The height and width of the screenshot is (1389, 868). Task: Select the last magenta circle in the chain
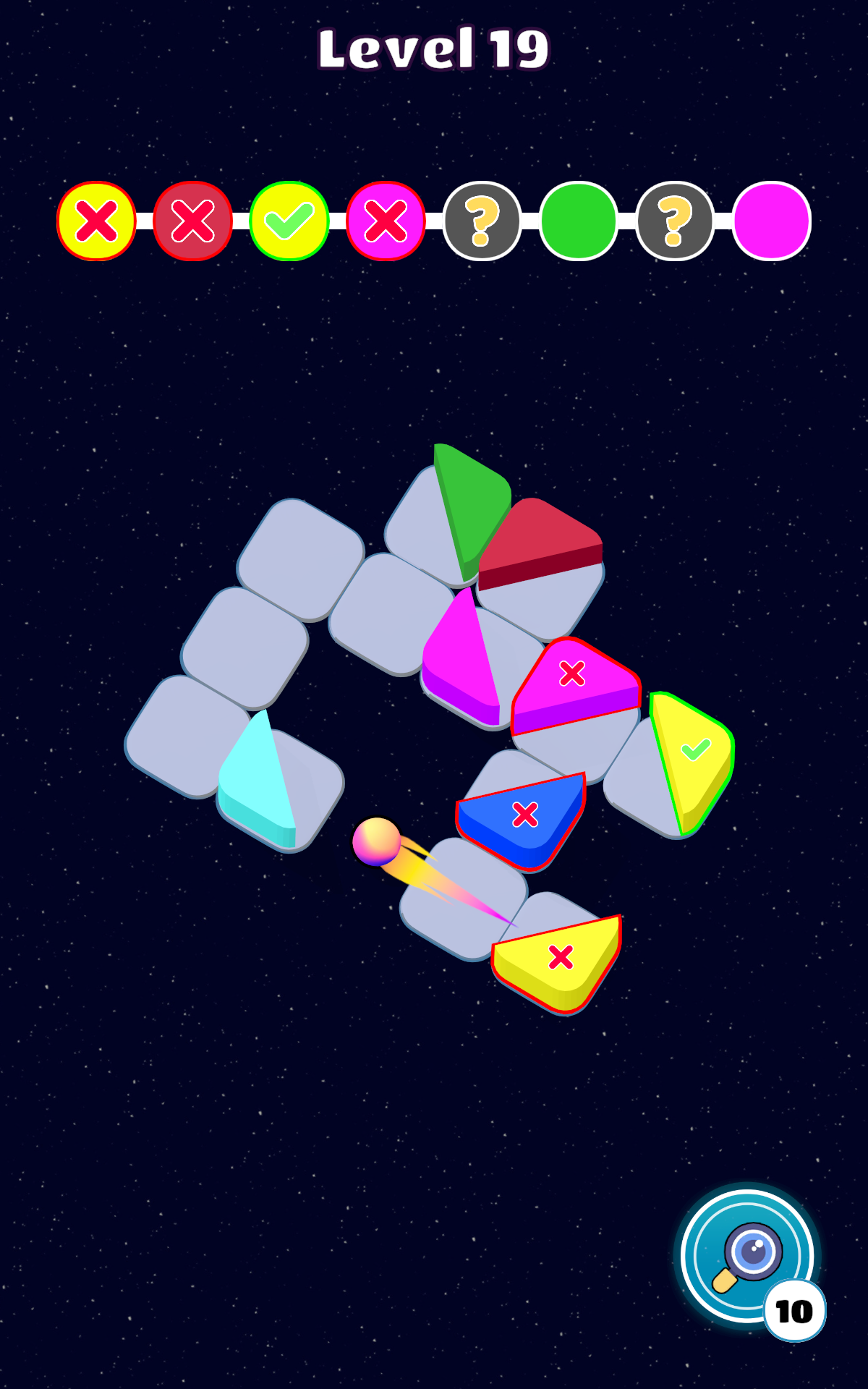[770, 221]
